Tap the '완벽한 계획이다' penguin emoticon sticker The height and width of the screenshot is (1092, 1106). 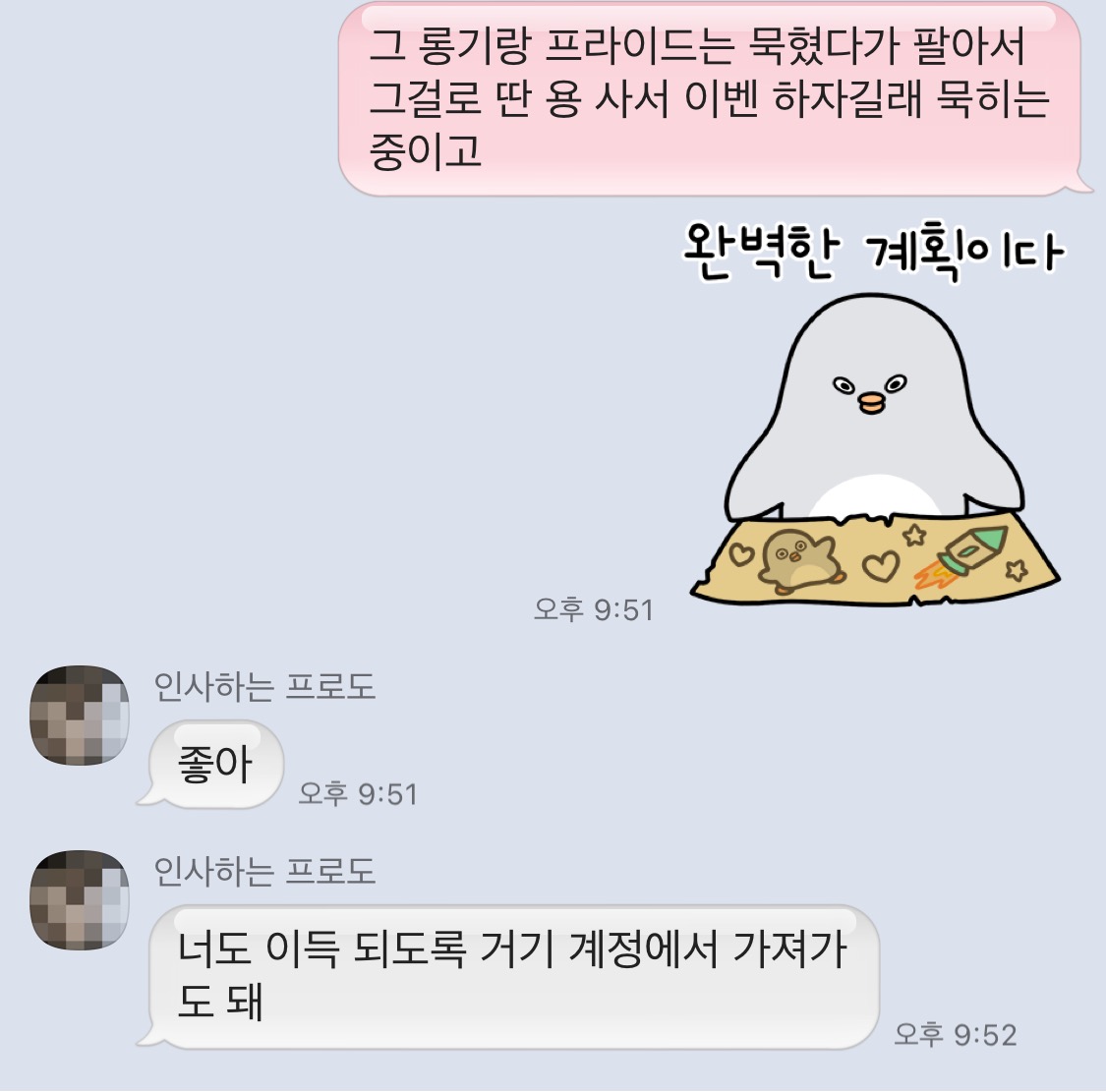[873, 423]
